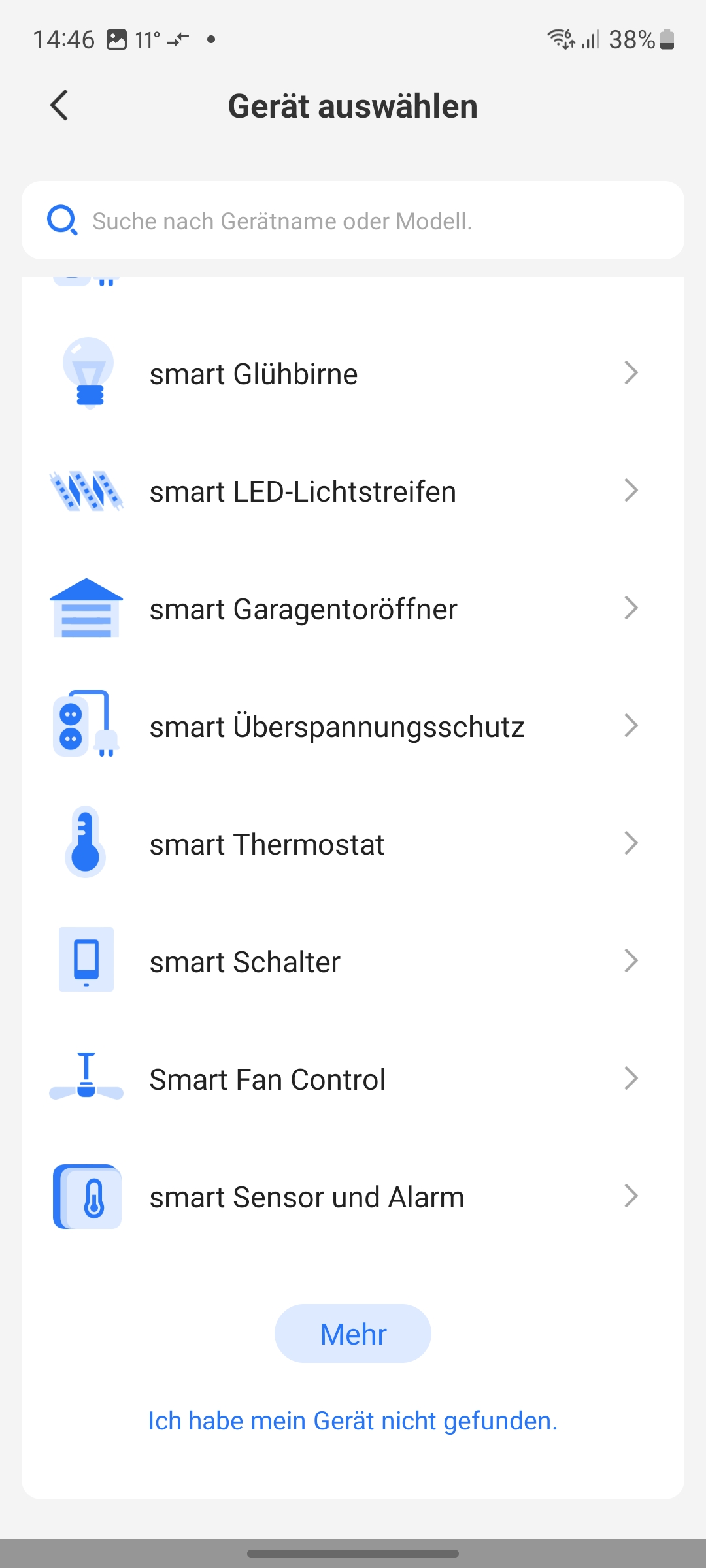706x1568 pixels.
Task: Open smart Thermostat devices
Action: click(x=353, y=844)
